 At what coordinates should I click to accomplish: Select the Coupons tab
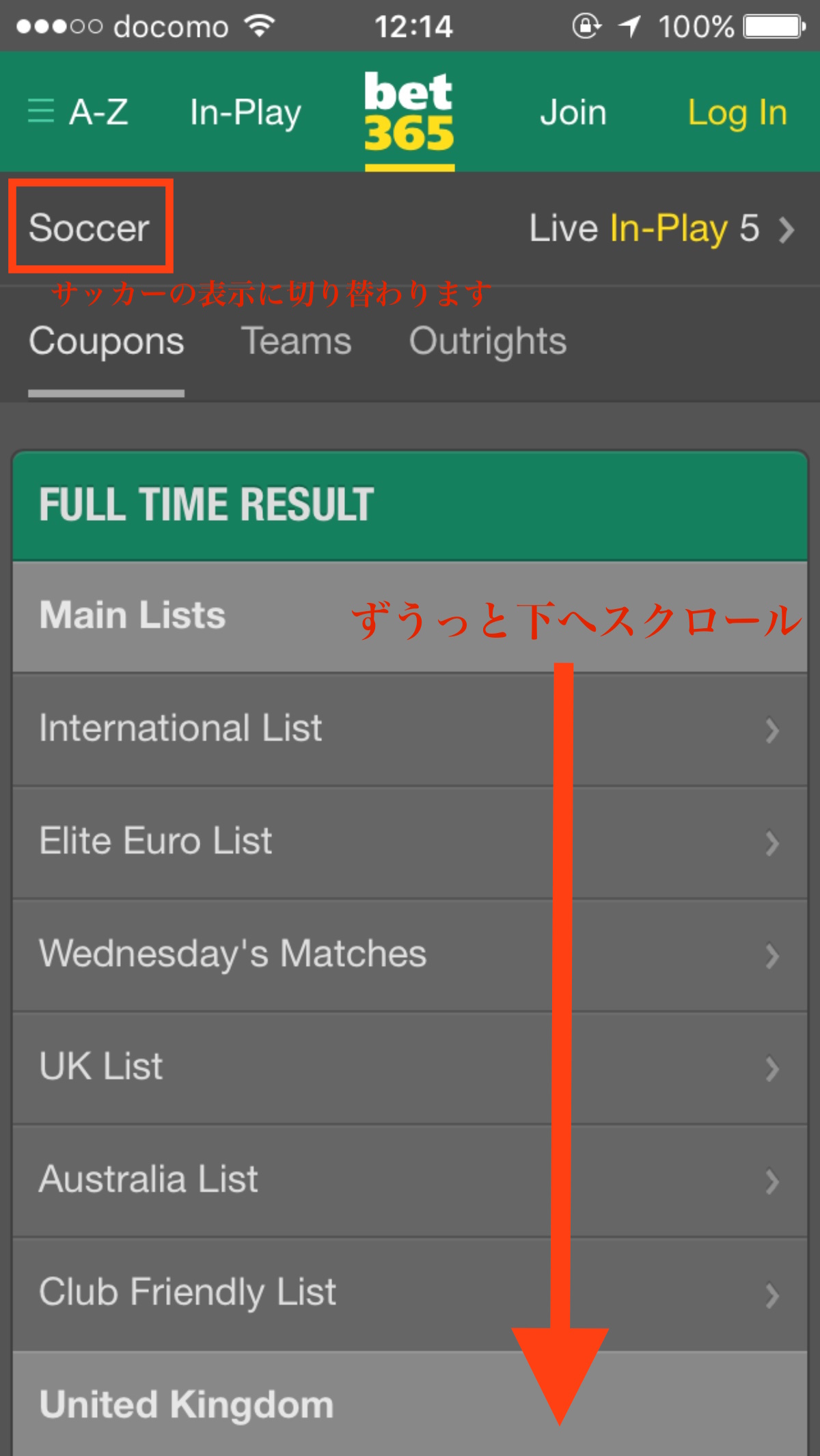(x=106, y=340)
